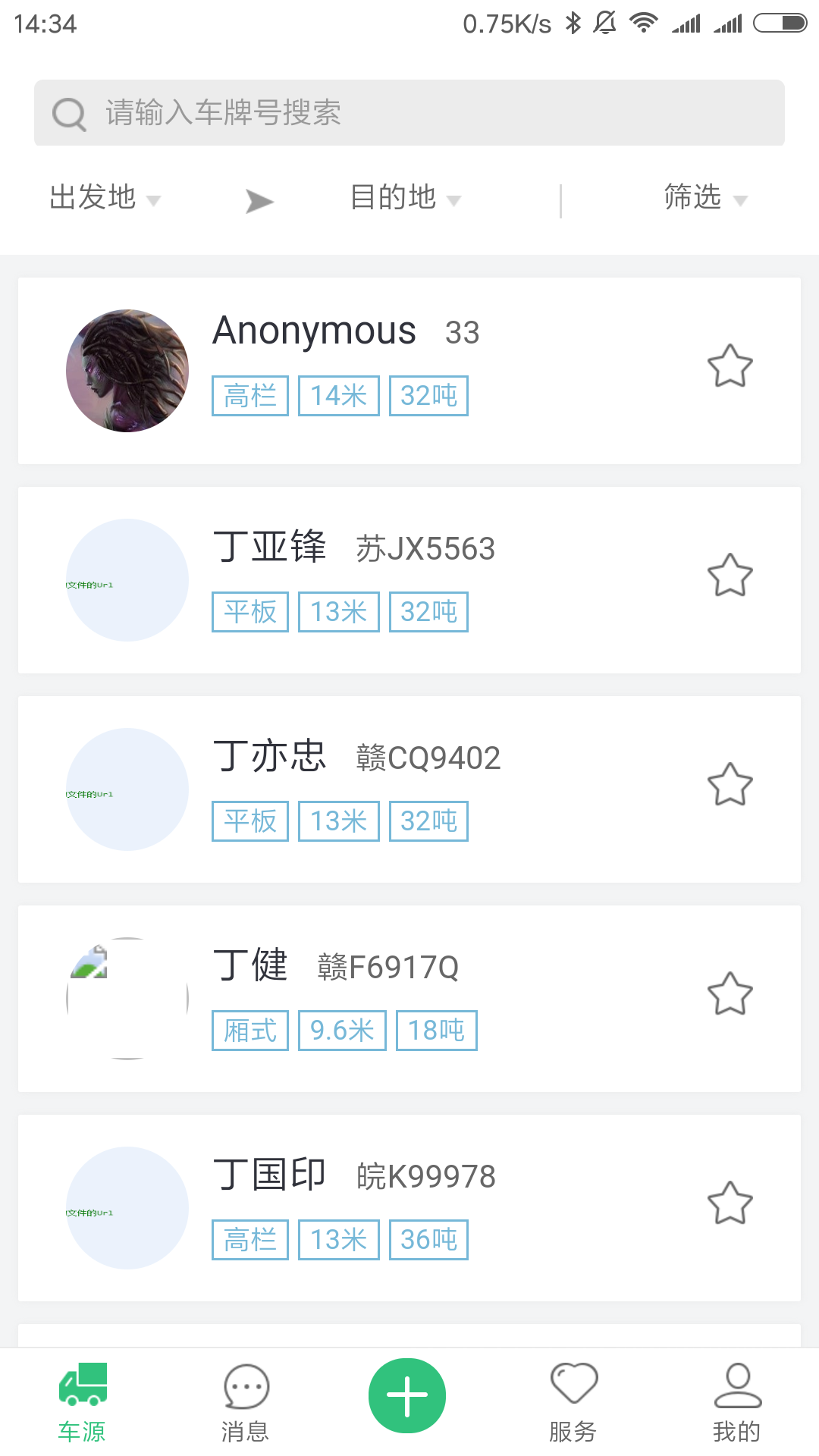Tap the green plus add button
The height and width of the screenshot is (1456, 819).
pyautogui.click(x=407, y=1396)
